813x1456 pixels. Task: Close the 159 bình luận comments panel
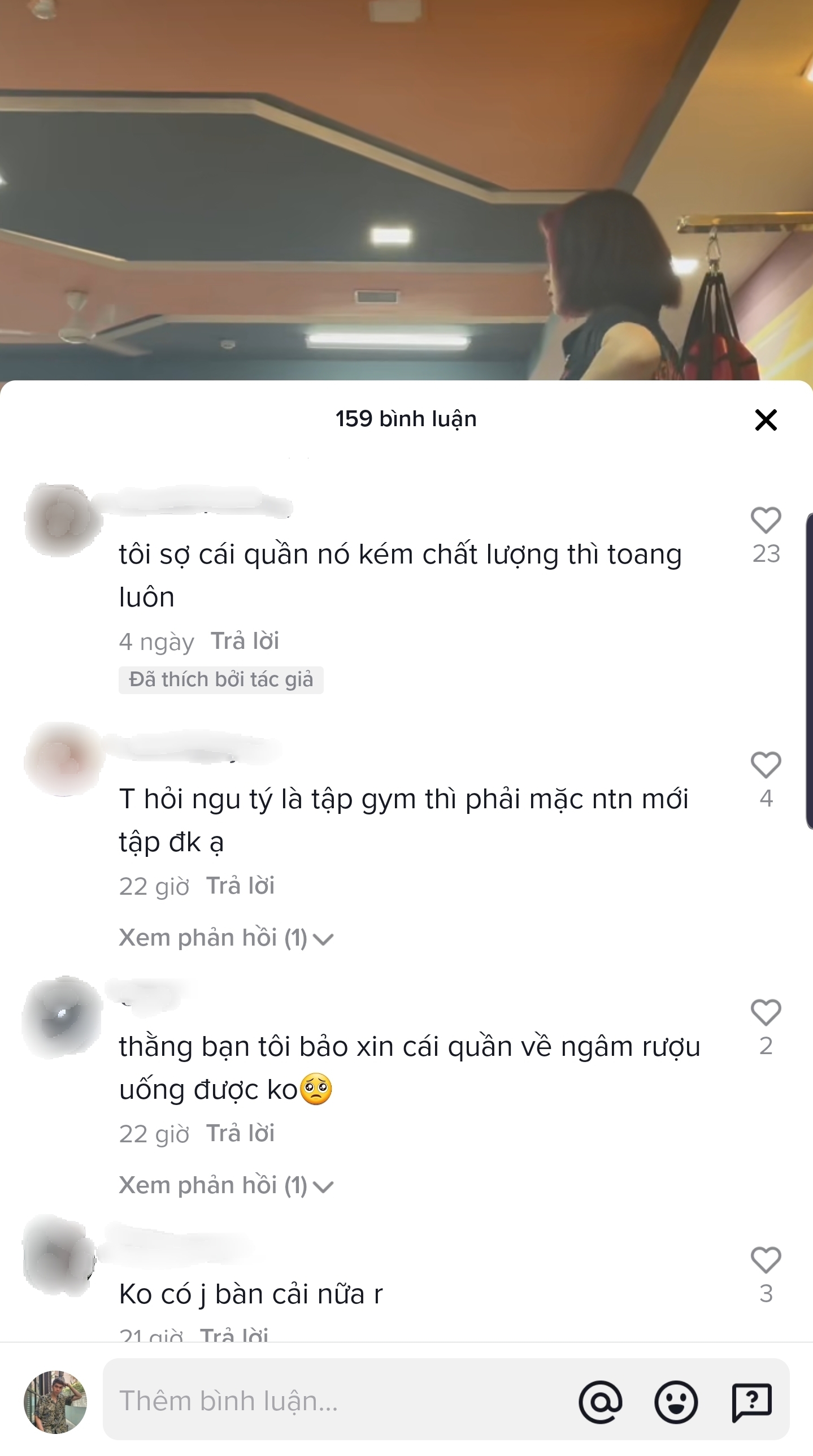(x=766, y=420)
